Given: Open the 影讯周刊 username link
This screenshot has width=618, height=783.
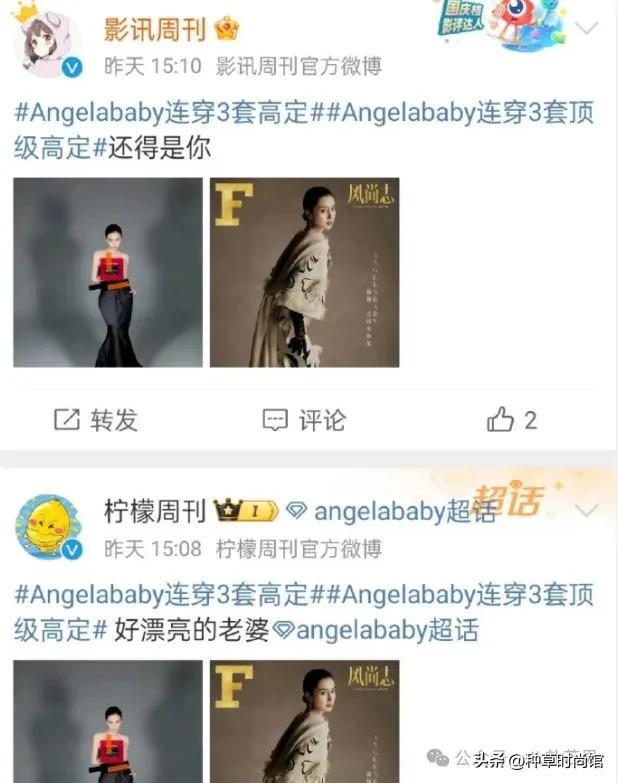Looking at the screenshot, I should coord(155,28).
